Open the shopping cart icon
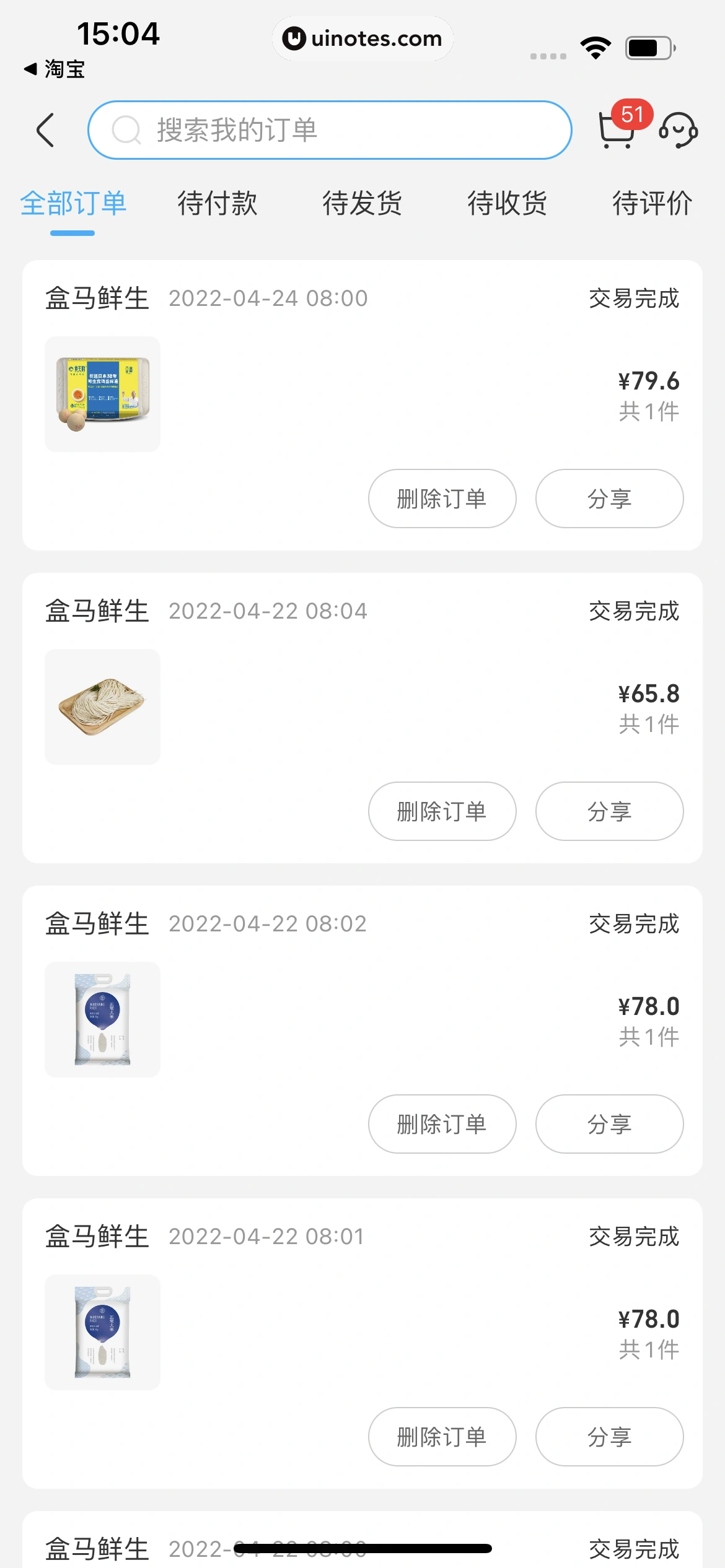725x1568 pixels. [617, 130]
